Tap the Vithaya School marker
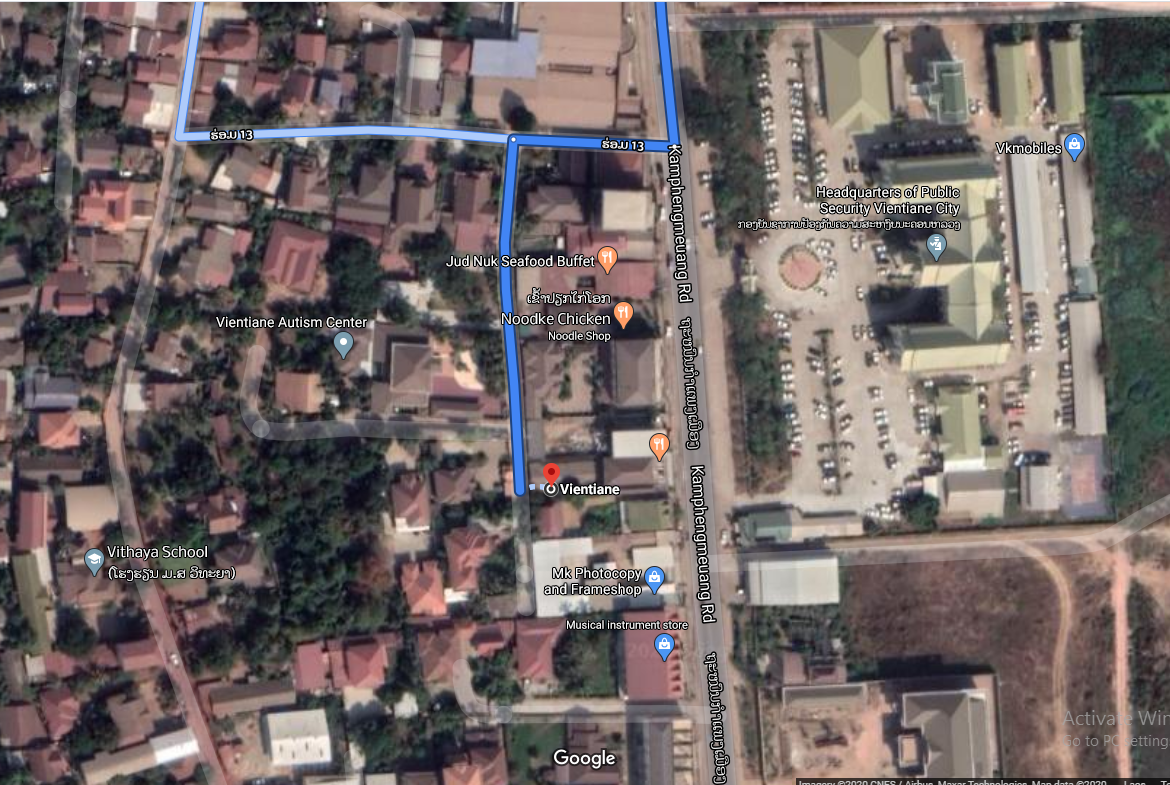This screenshot has height=785, width=1170. [94, 559]
